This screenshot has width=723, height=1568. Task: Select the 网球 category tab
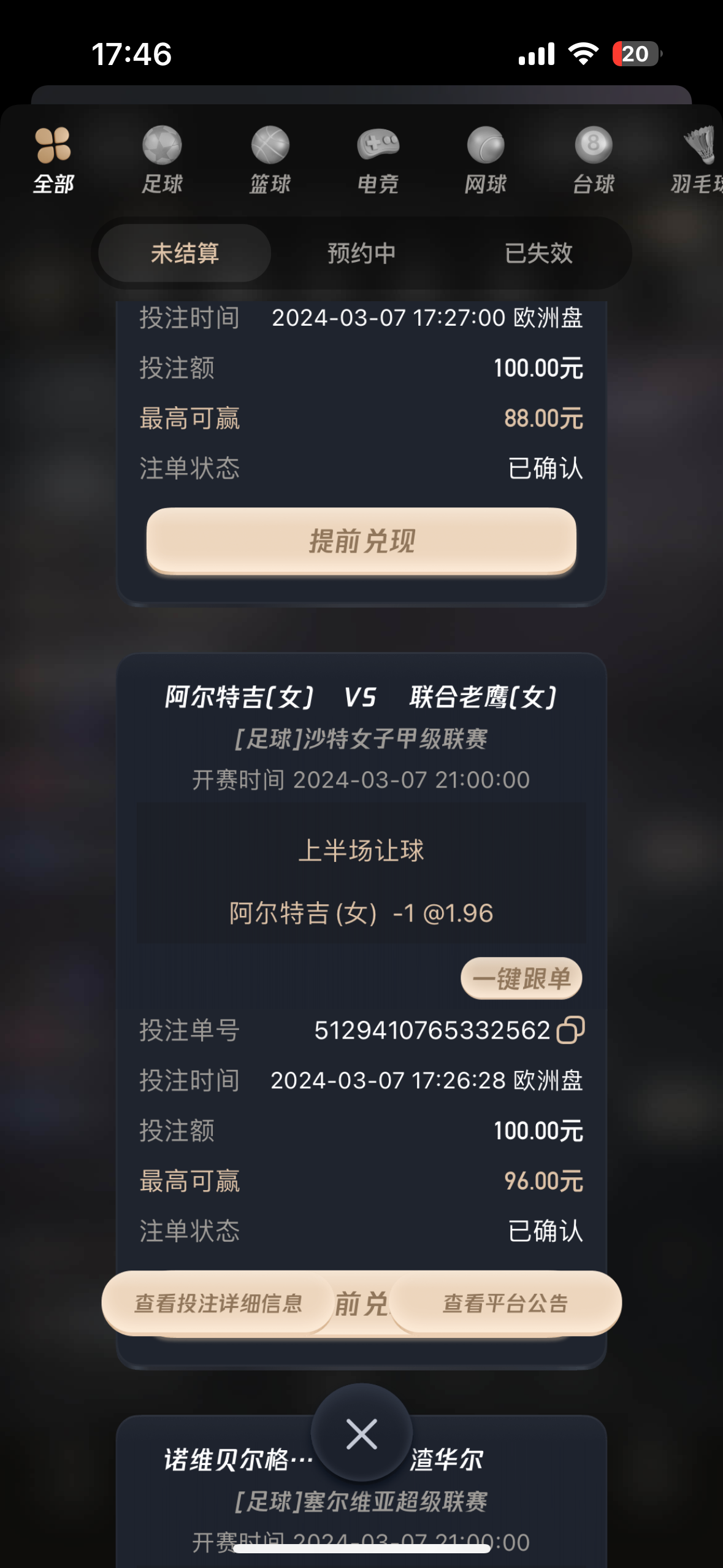[485, 161]
